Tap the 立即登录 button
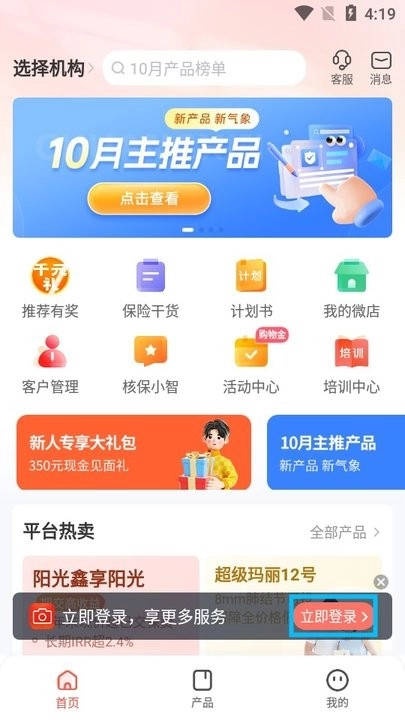The width and height of the screenshot is (405, 720). pyautogui.click(x=334, y=616)
